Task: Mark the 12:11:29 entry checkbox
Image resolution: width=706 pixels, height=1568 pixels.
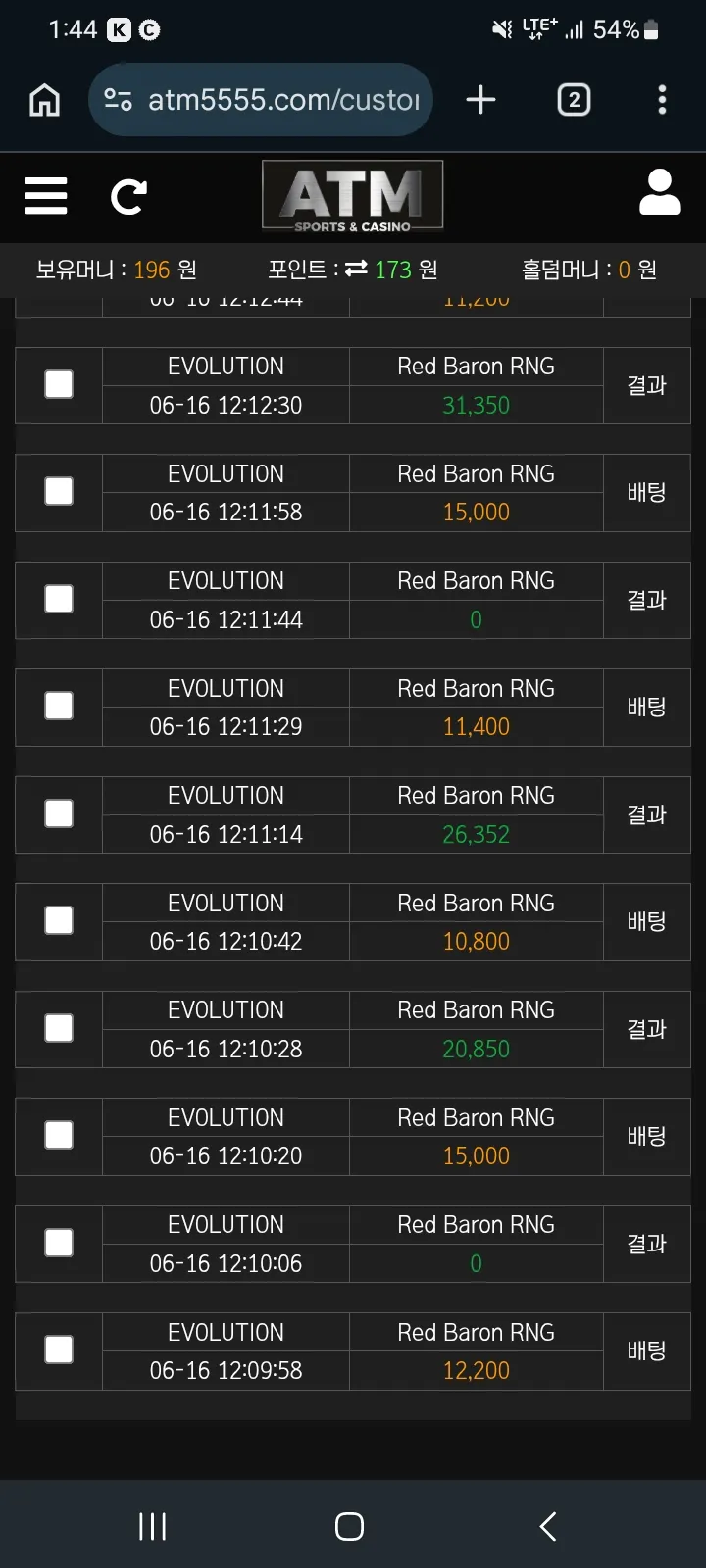Action: click(59, 706)
